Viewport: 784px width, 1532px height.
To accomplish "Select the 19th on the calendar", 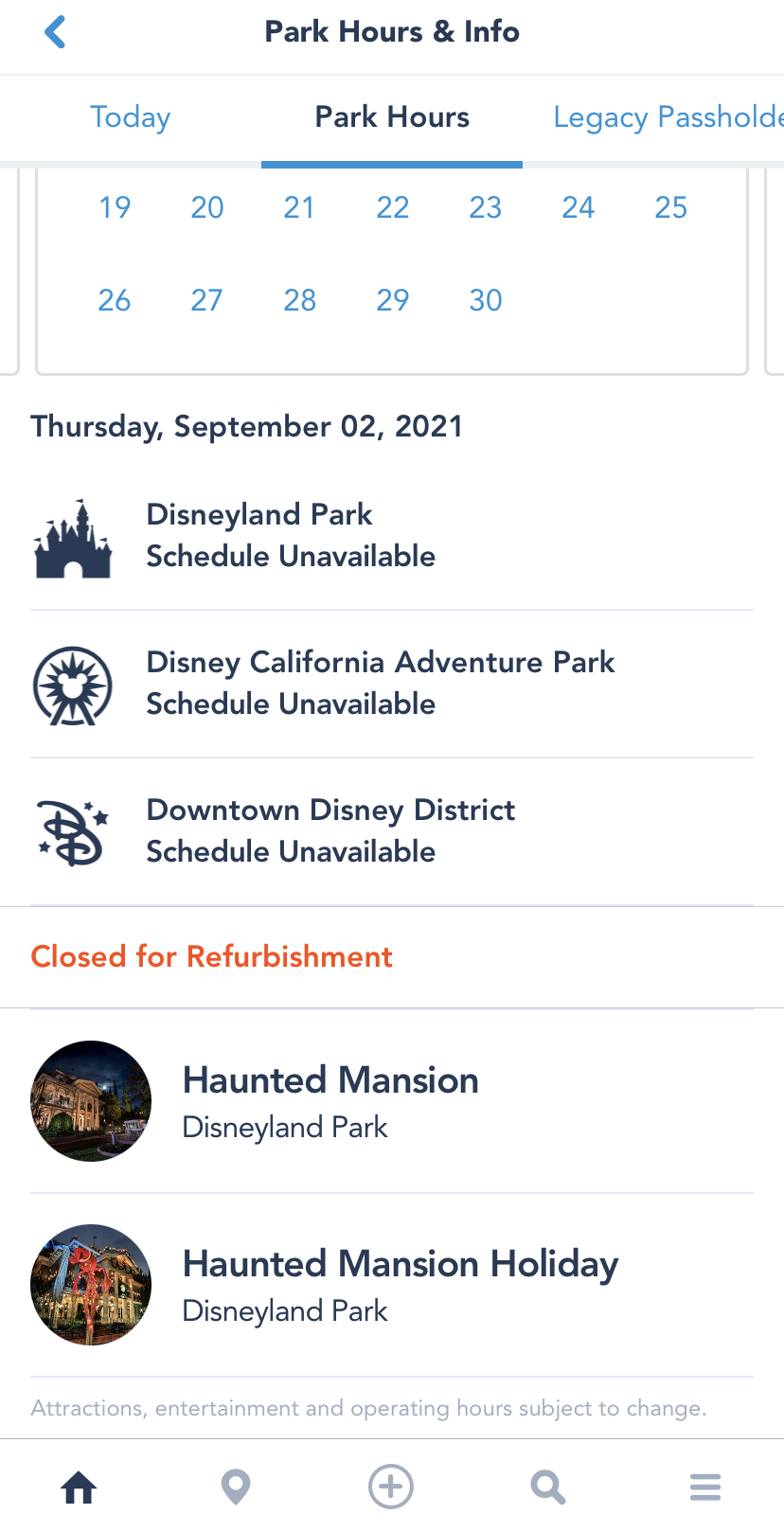I will point(115,207).
